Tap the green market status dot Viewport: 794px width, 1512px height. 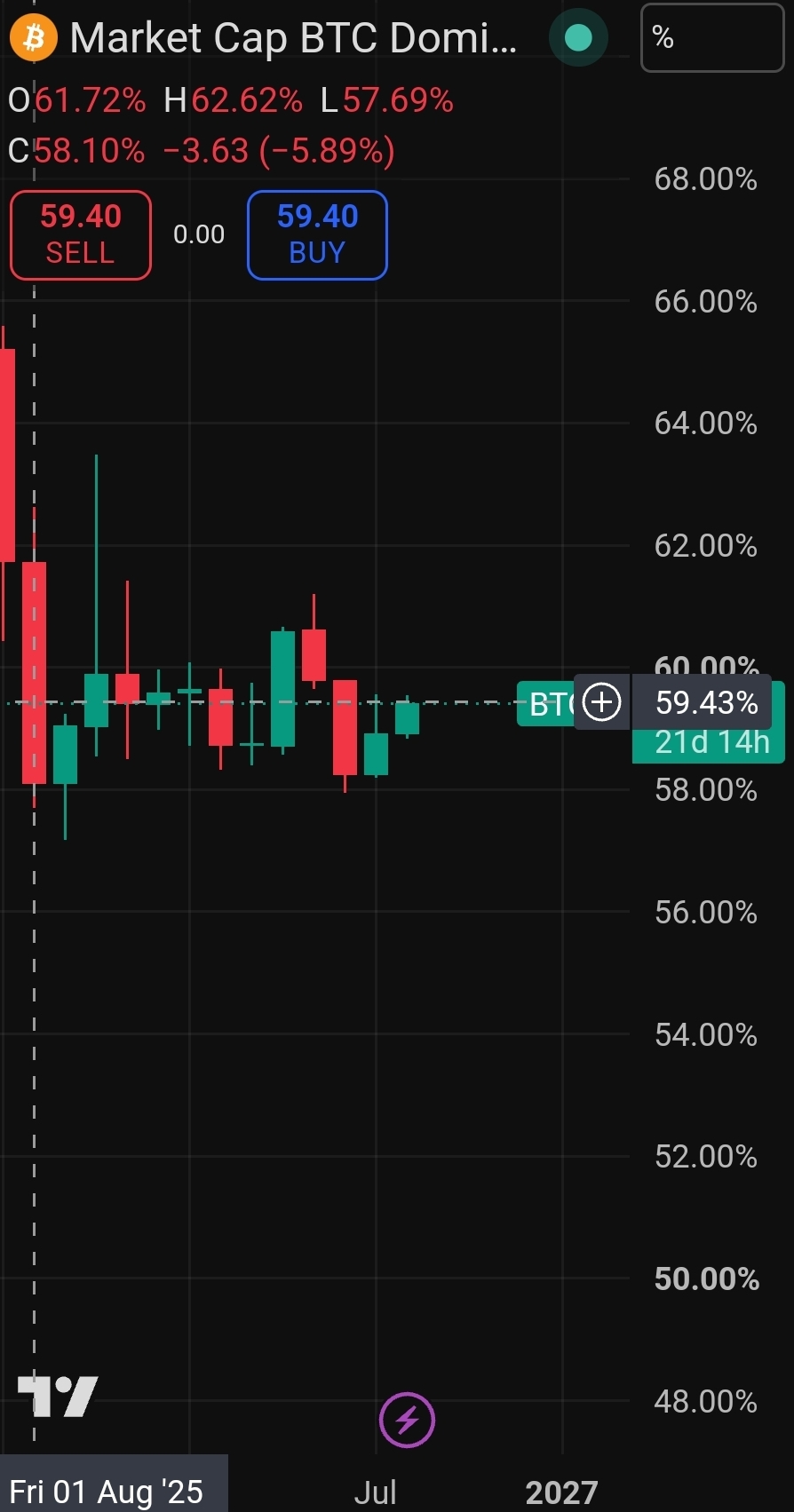click(x=579, y=37)
